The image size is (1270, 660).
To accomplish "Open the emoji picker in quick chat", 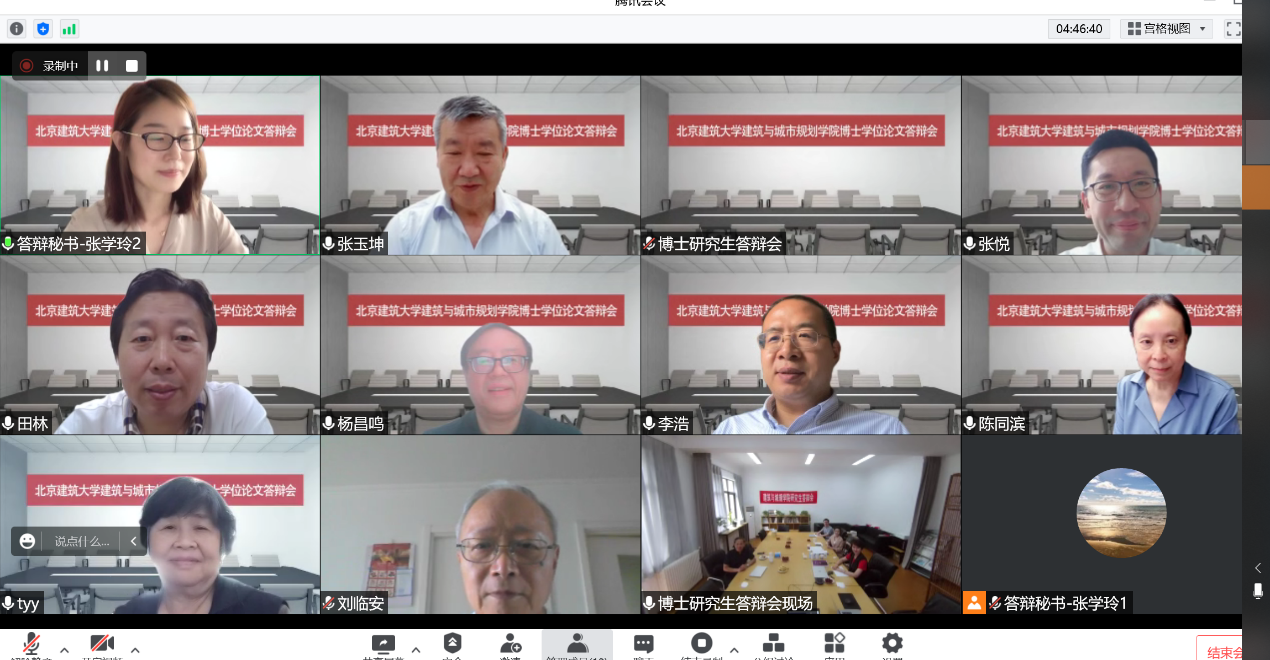I will [28, 541].
